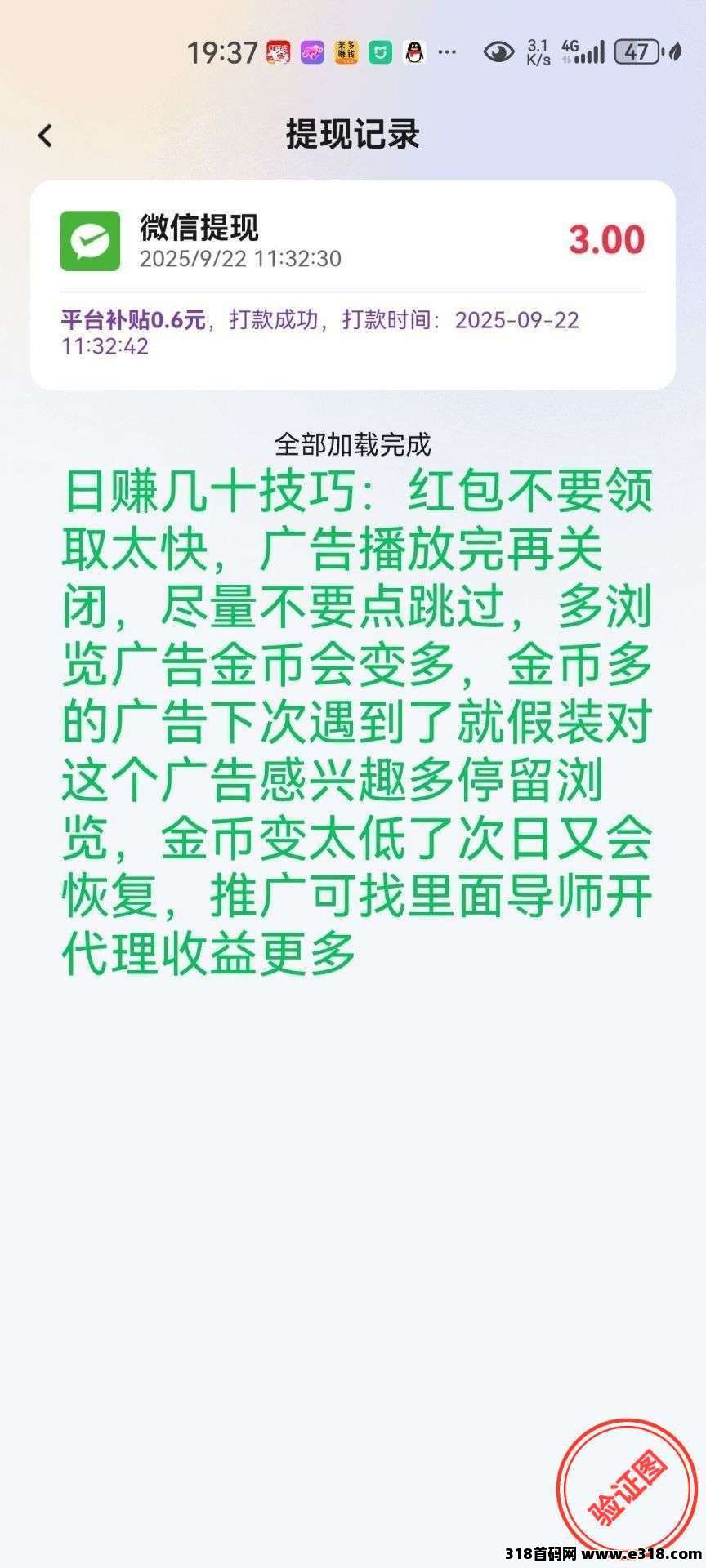This screenshot has height=1568, width=706.
Task: Tap the purple app notification icon
Action: [311, 51]
